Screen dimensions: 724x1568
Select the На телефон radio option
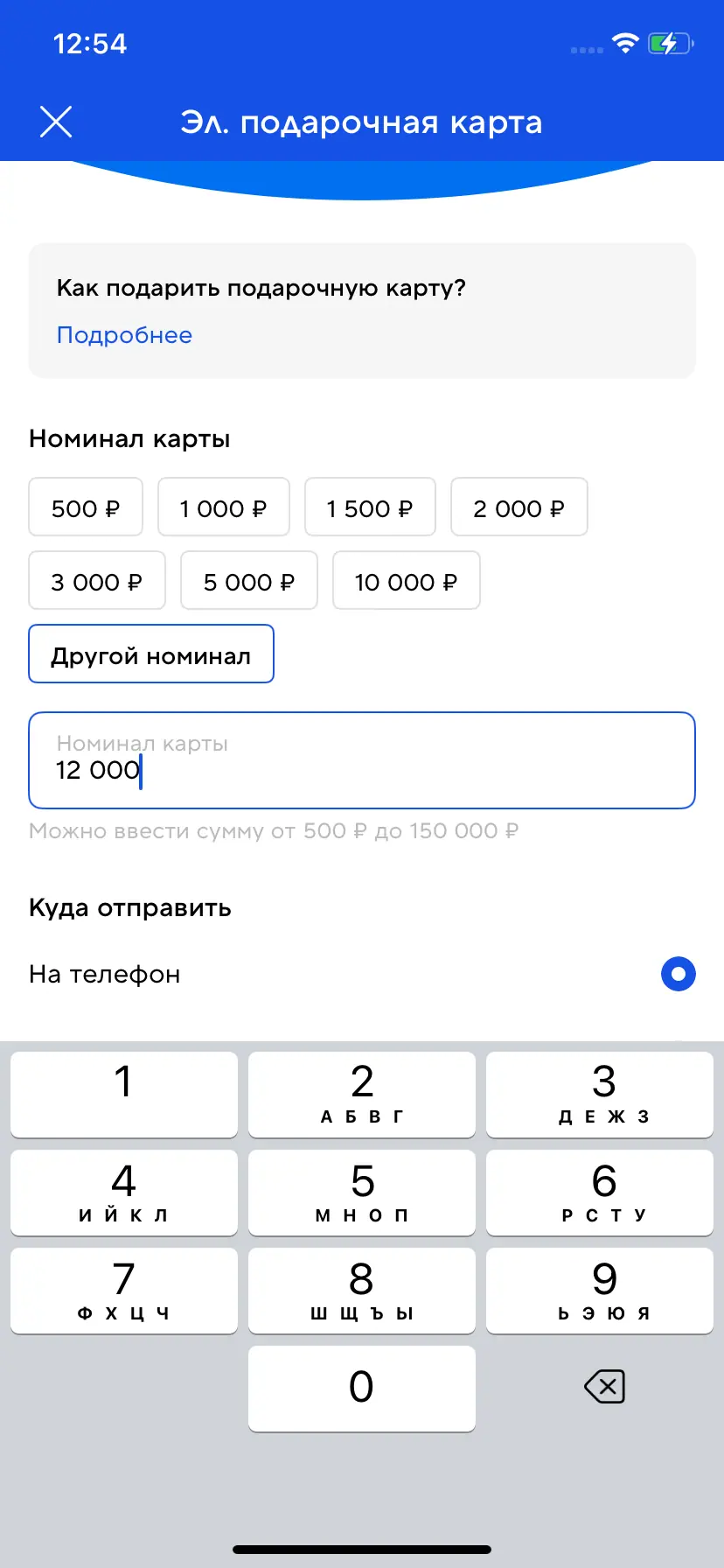click(678, 974)
